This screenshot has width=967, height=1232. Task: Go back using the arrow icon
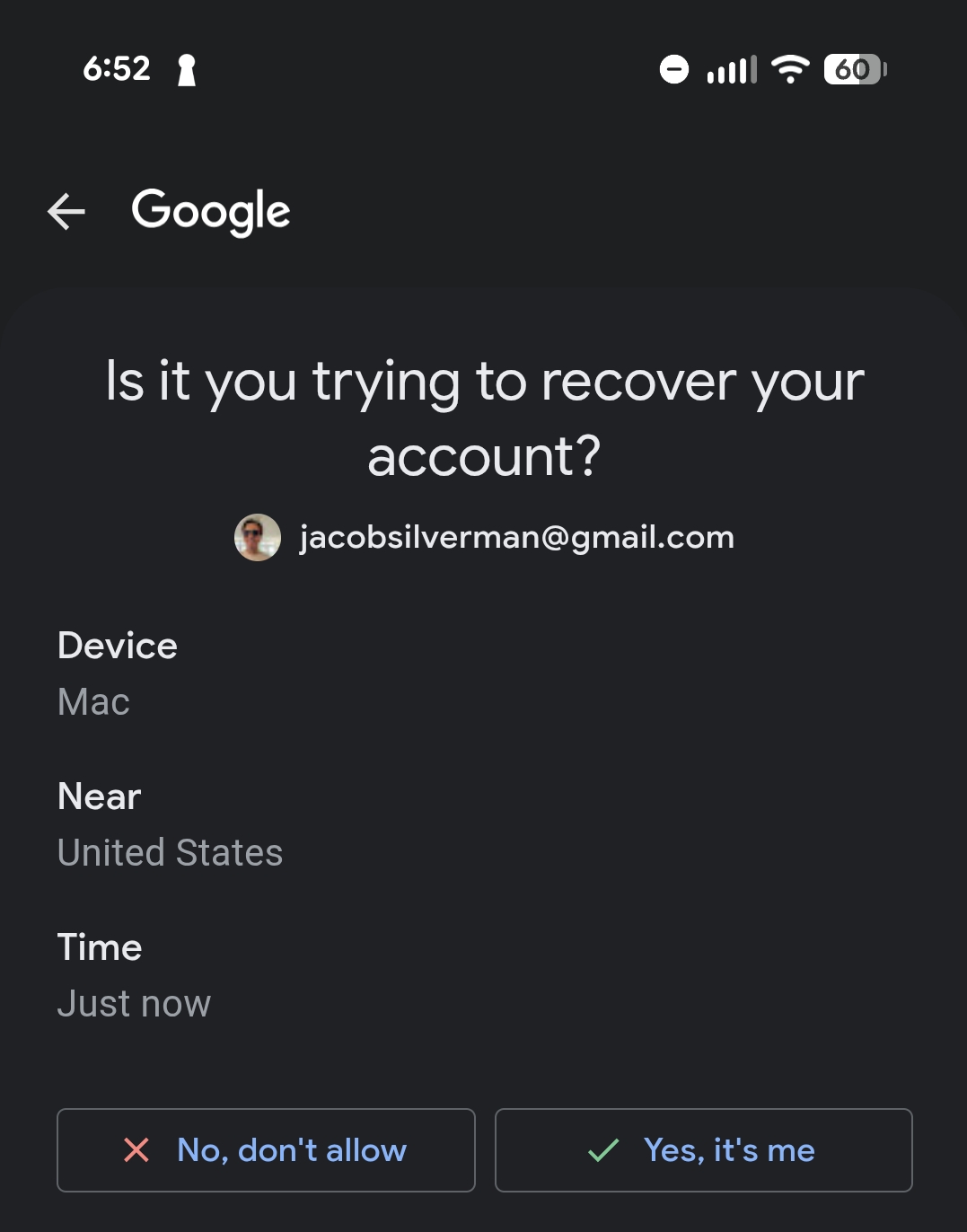[66, 212]
